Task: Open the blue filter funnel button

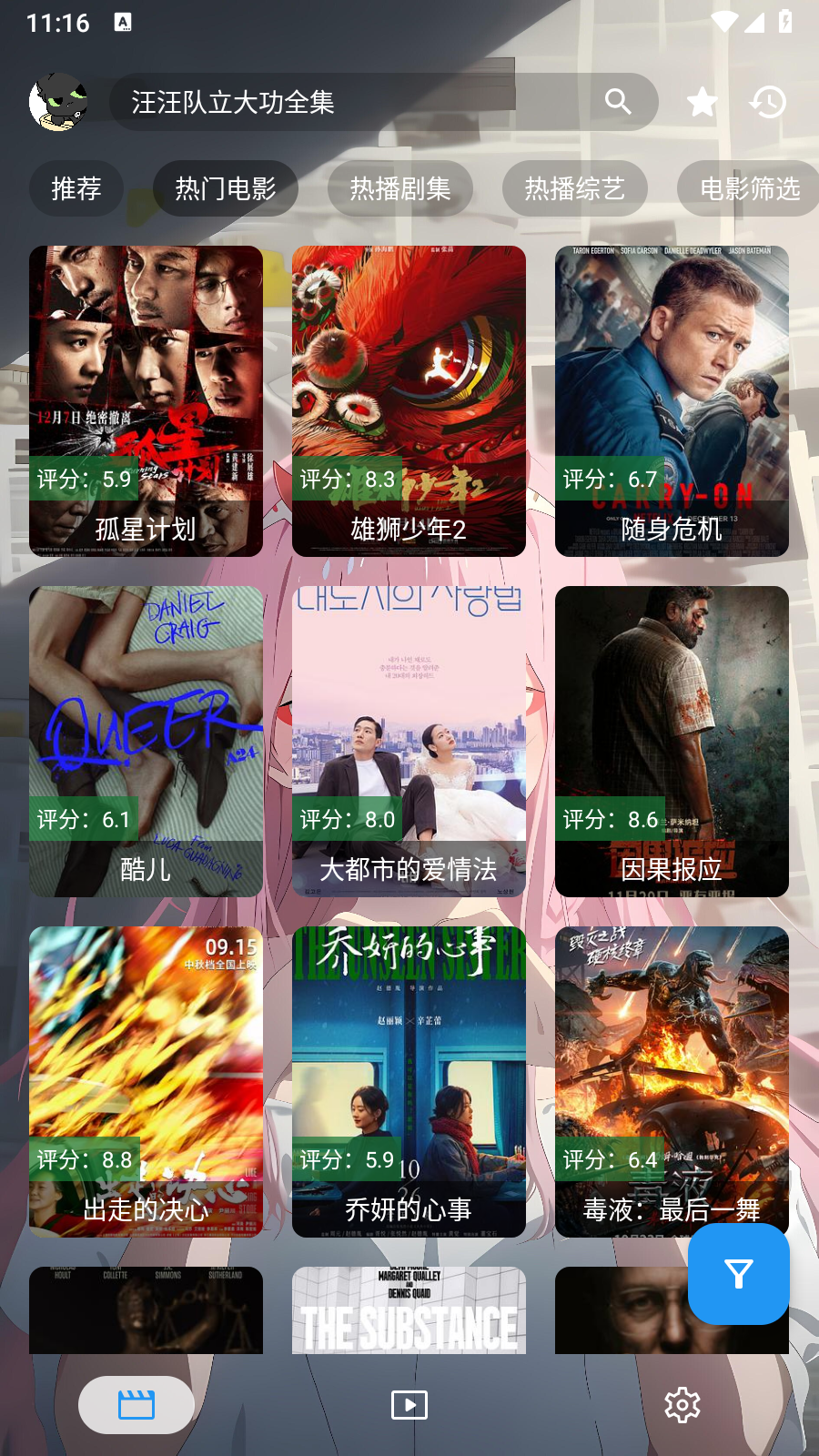Action: click(738, 1275)
